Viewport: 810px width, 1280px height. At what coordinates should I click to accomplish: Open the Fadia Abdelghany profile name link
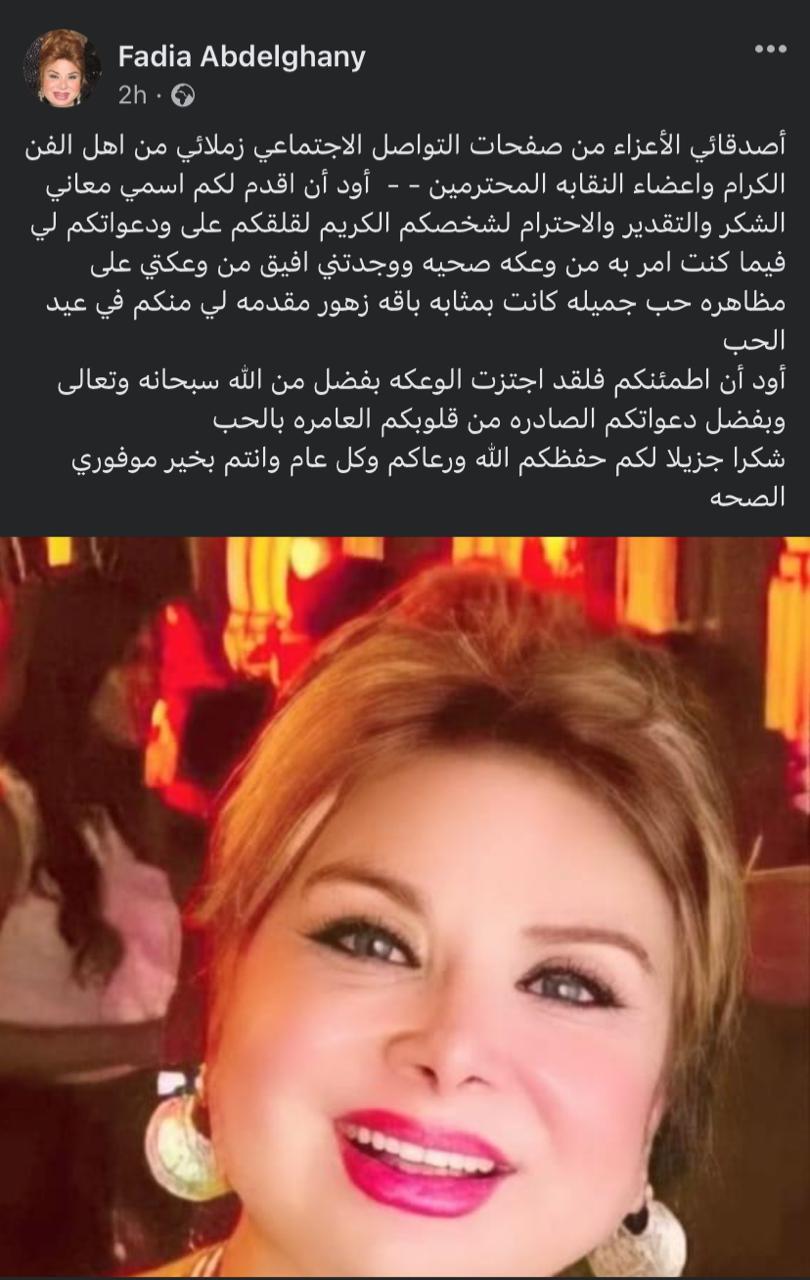[x=242, y=58]
